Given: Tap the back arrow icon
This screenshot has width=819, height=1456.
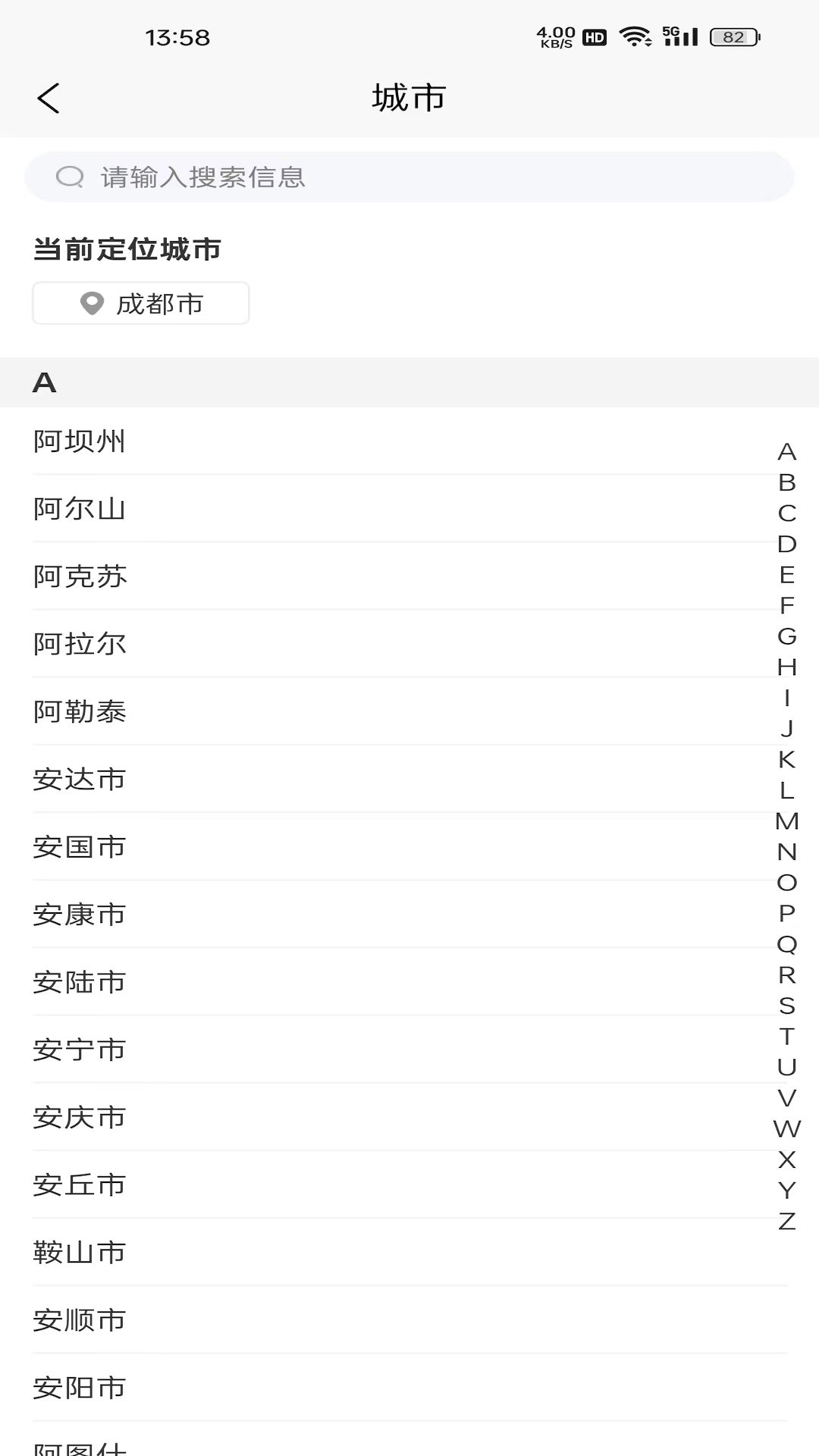Looking at the screenshot, I should coord(49,98).
